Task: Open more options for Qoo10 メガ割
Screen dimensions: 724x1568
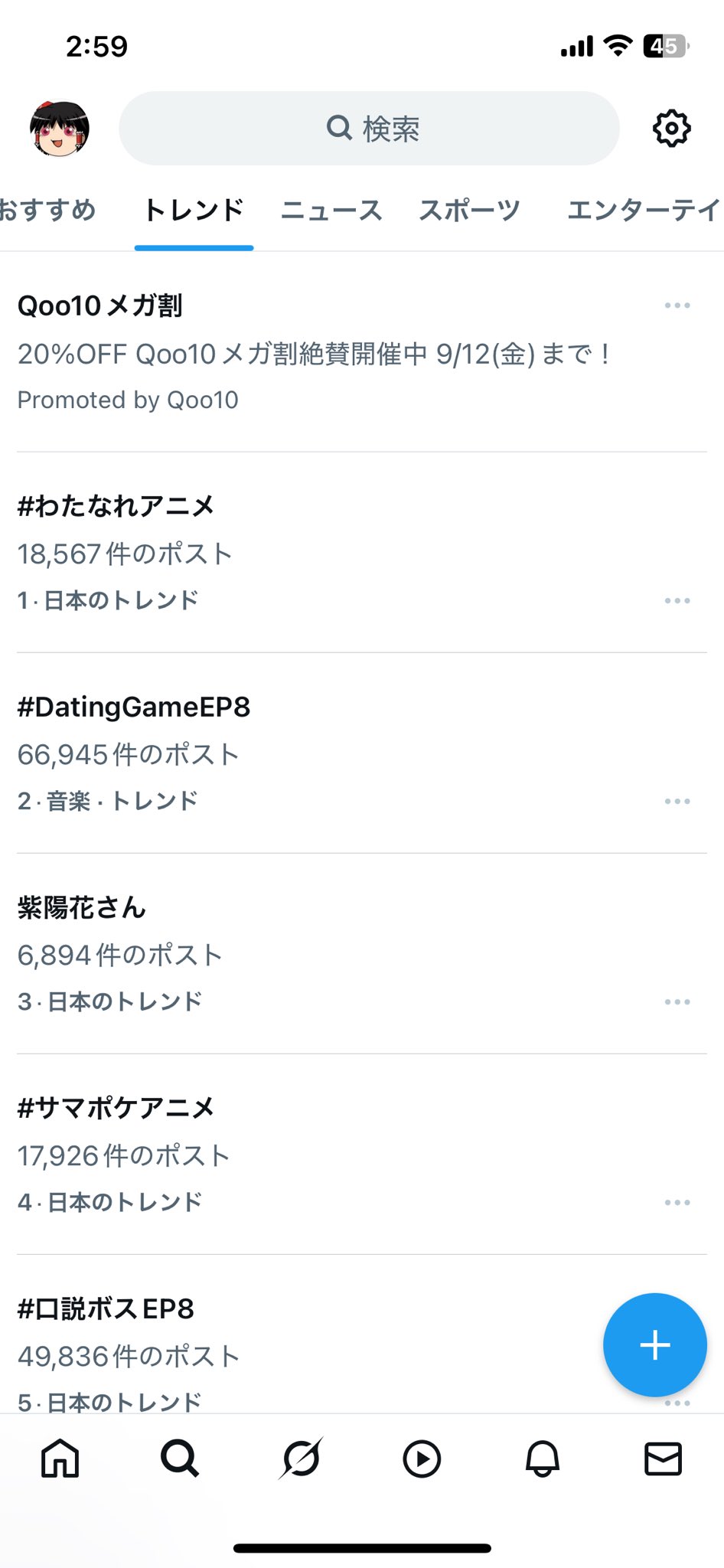Action: coord(677,305)
